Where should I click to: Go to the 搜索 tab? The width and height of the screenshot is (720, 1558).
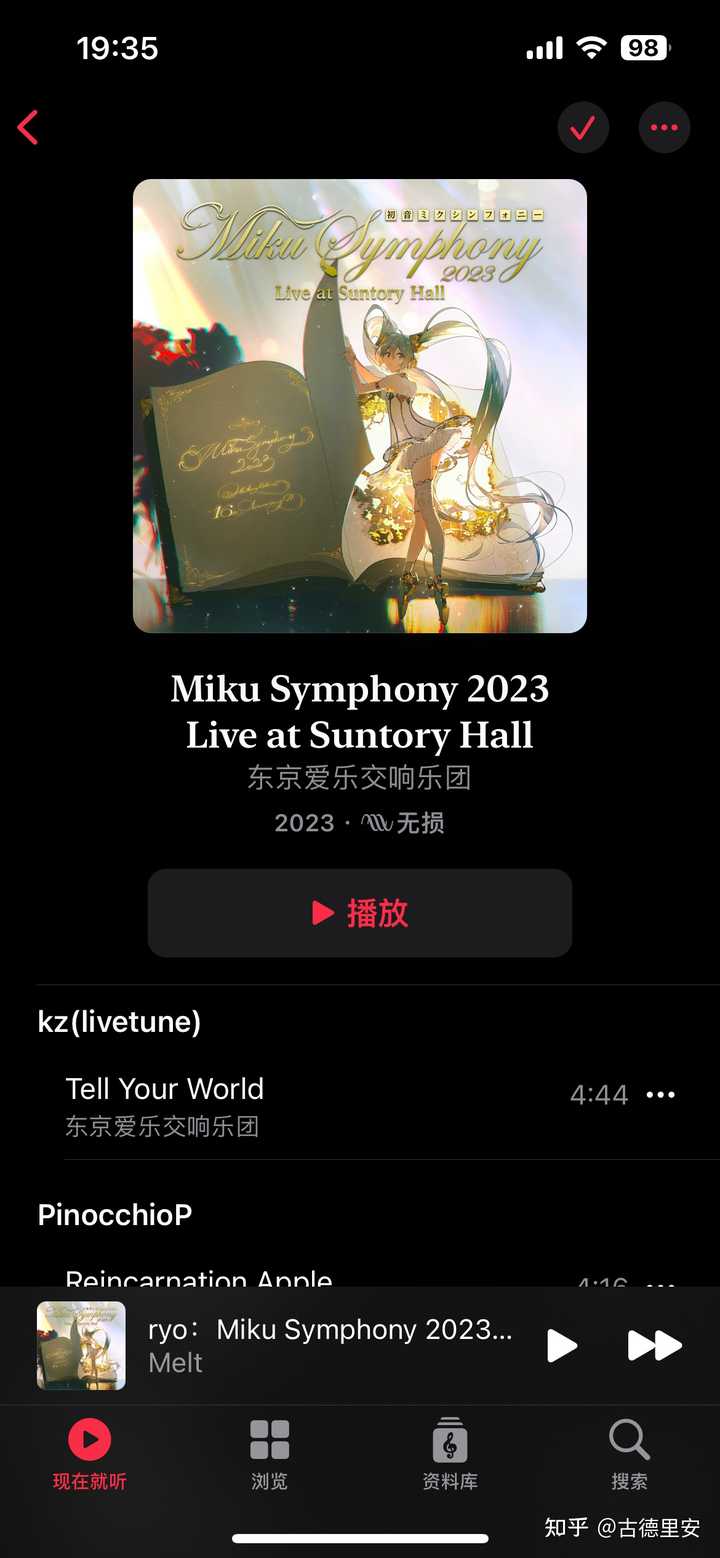tap(630, 1455)
